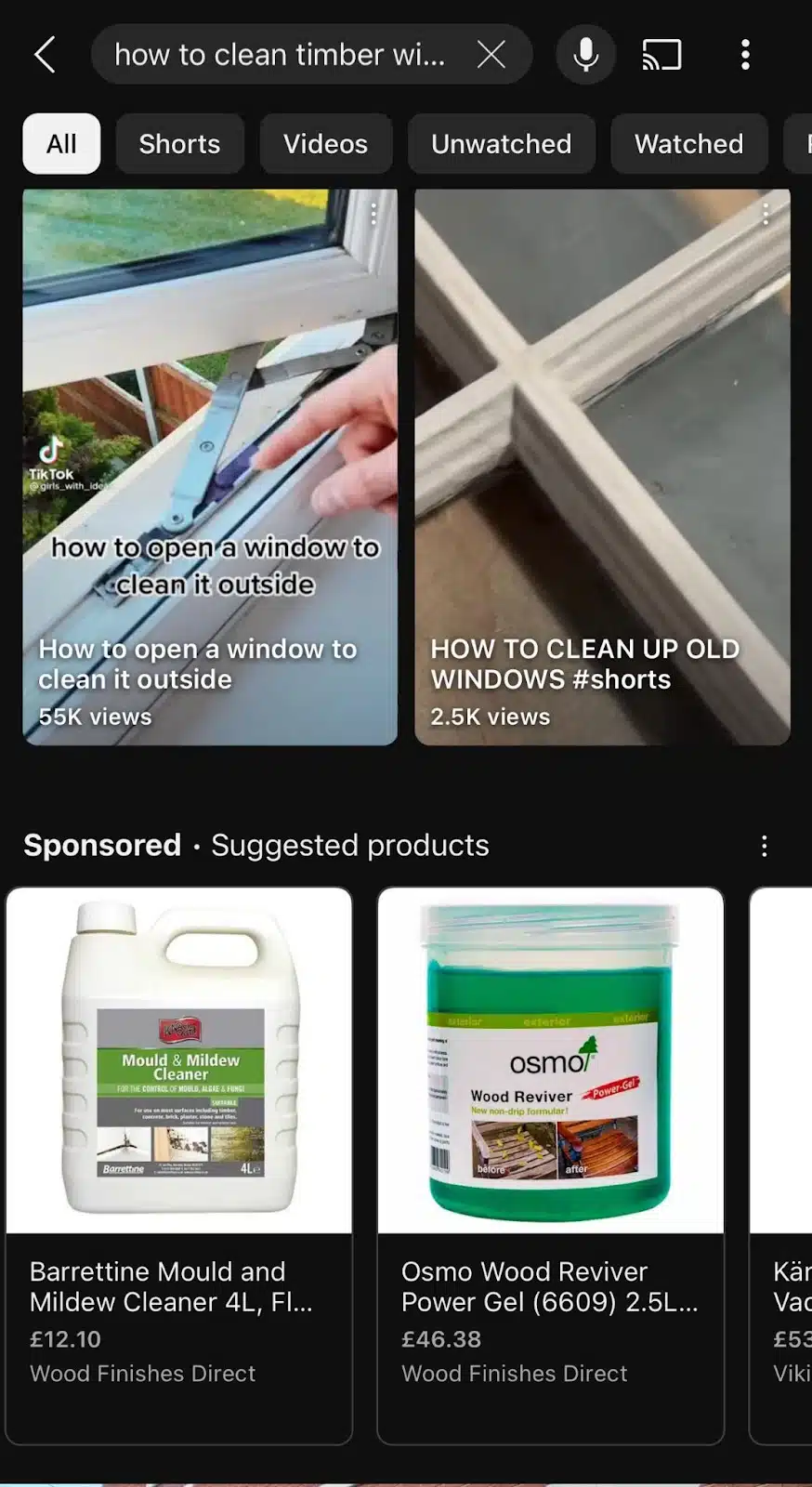Tap the search field with timber query
Viewport: 812px width, 1487px height.
tap(279, 55)
